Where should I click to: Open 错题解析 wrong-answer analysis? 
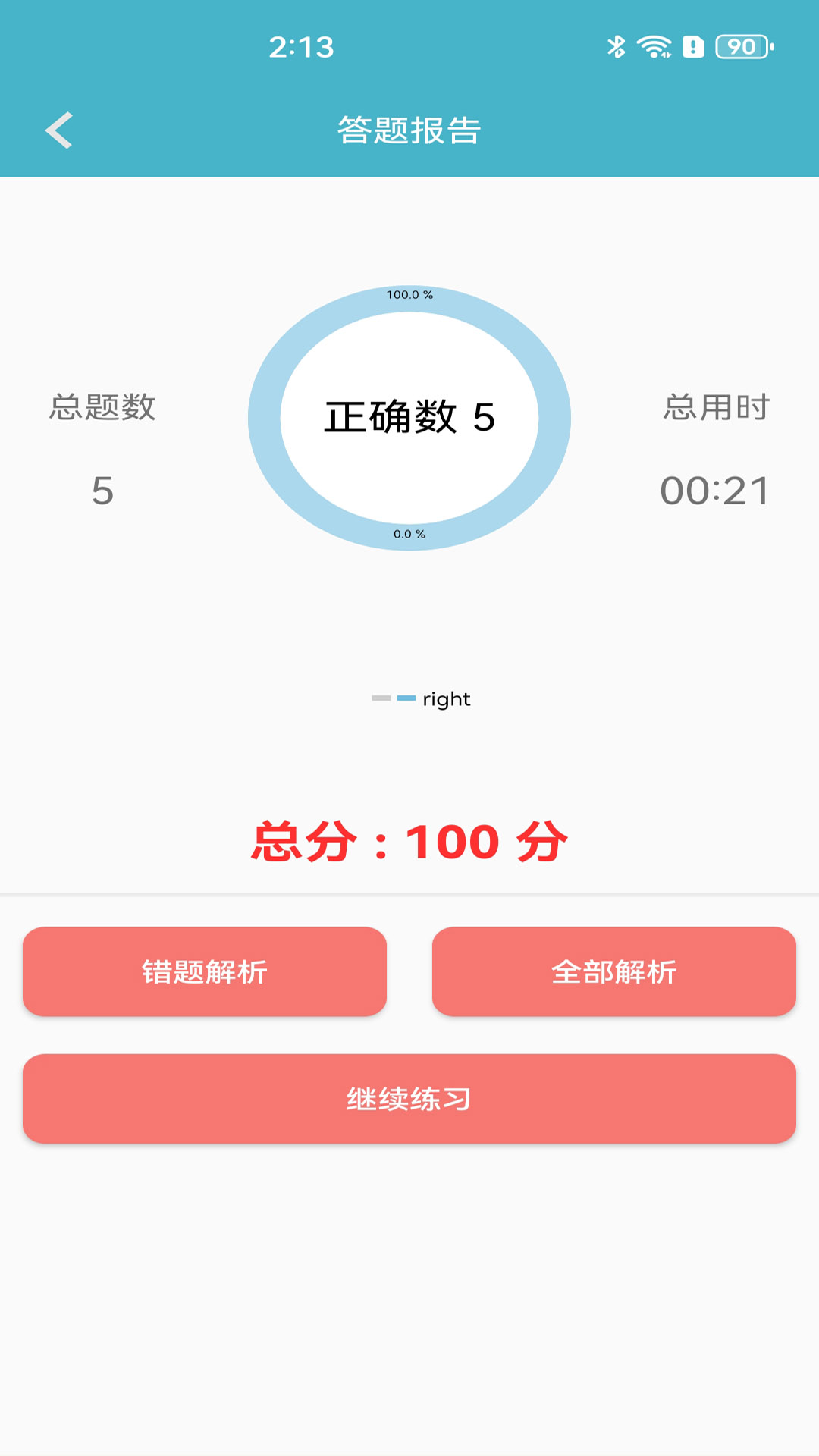pyautogui.click(x=206, y=971)
